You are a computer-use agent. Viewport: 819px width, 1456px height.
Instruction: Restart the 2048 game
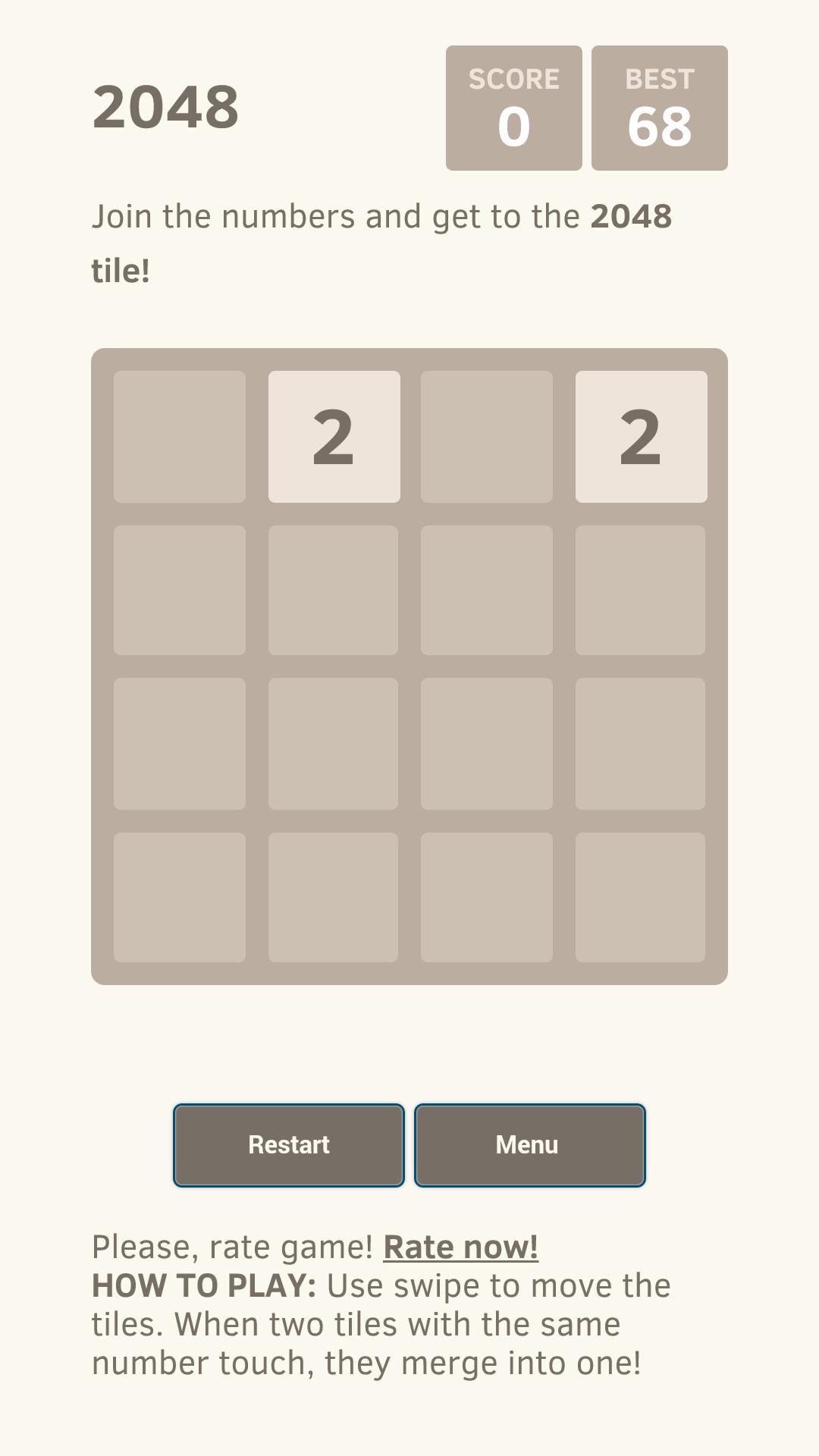coord(289,1145)
